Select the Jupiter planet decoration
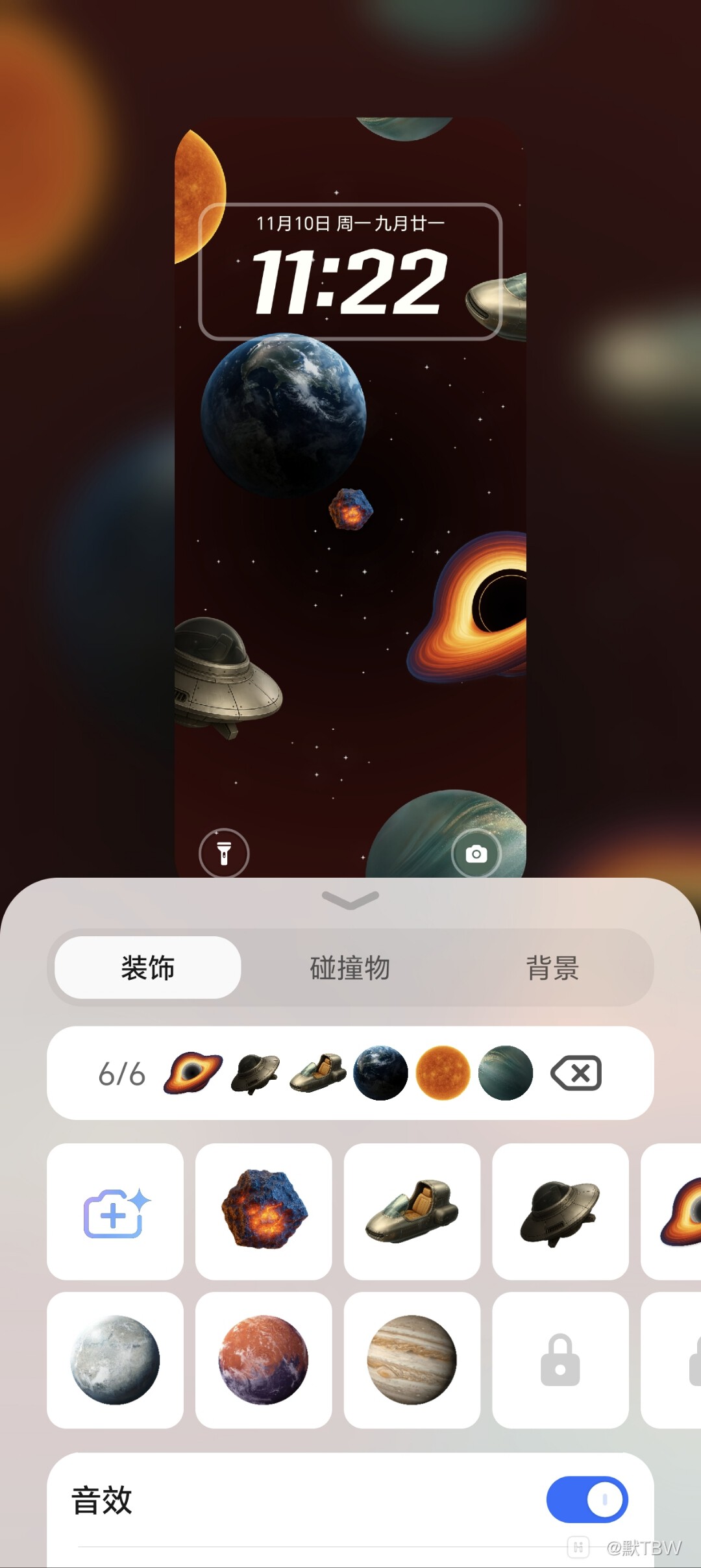This screenshot has height=1568, width=701. (412, 1360)
